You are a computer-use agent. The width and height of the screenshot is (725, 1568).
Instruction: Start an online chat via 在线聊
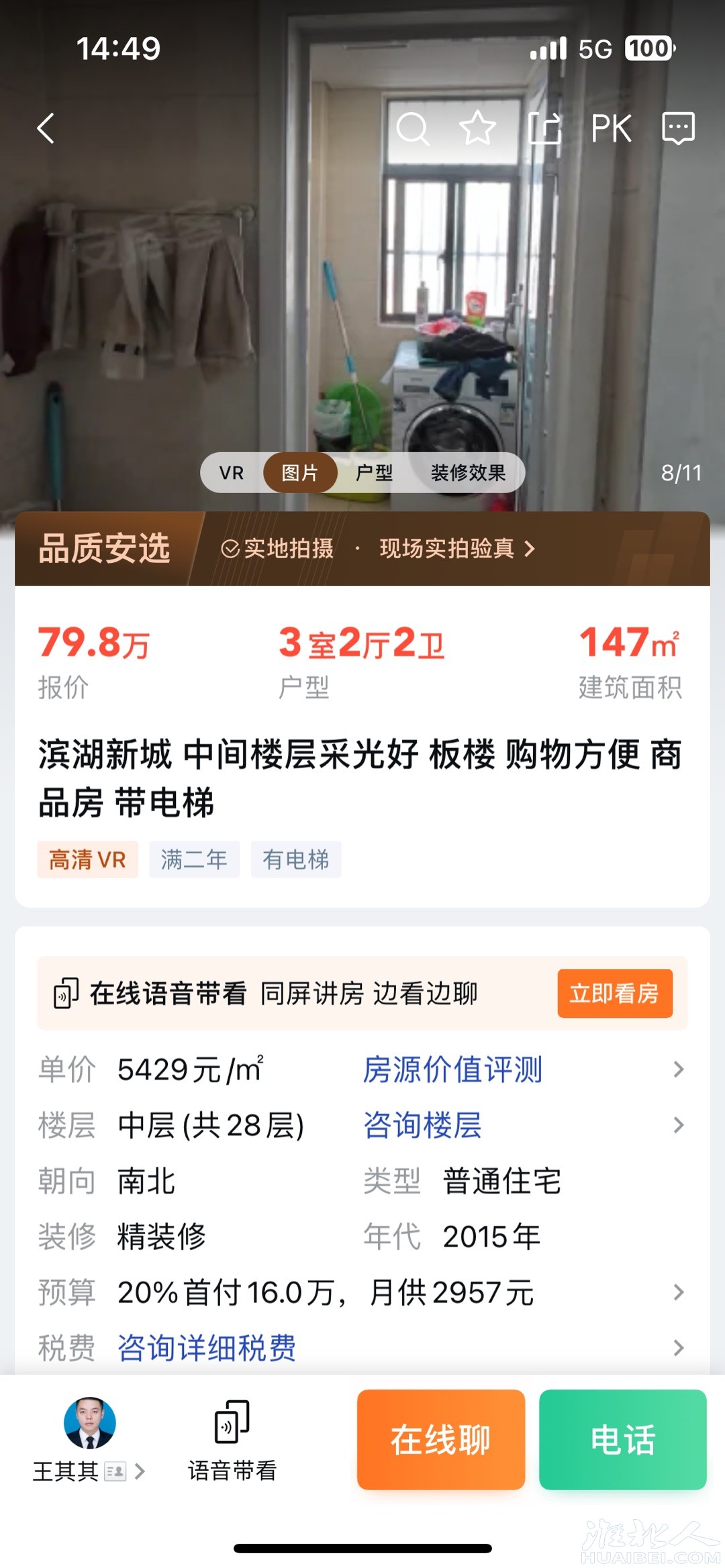tap(440, 1440)
